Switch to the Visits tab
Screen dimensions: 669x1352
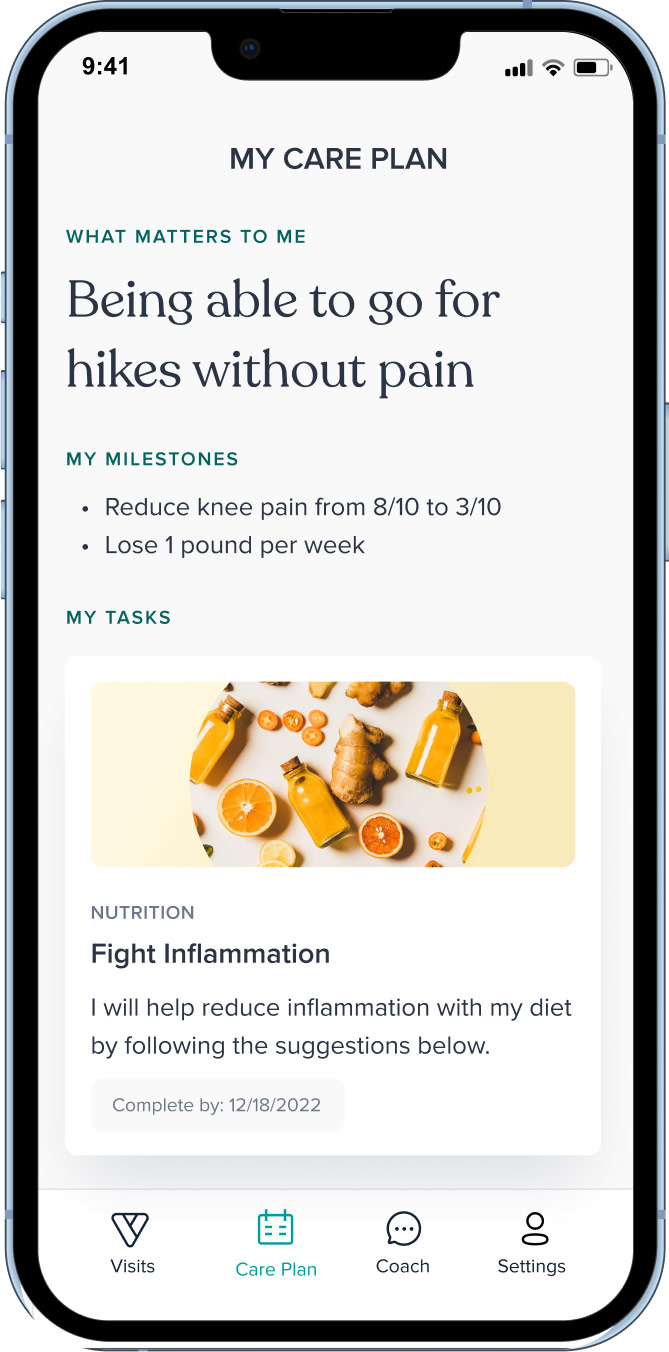click(132, 1242)
